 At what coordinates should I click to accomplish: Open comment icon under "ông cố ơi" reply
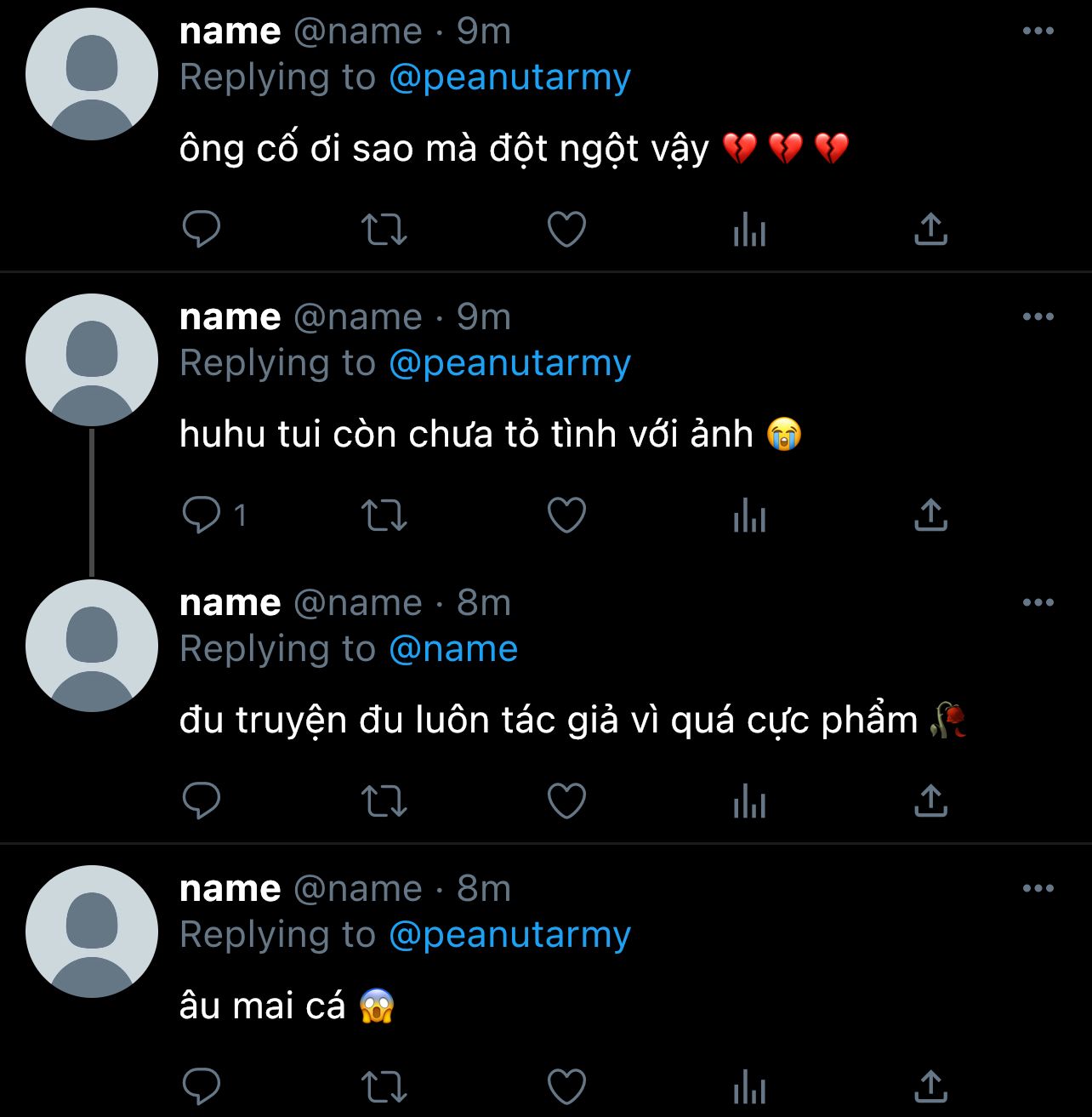[202, 229]
